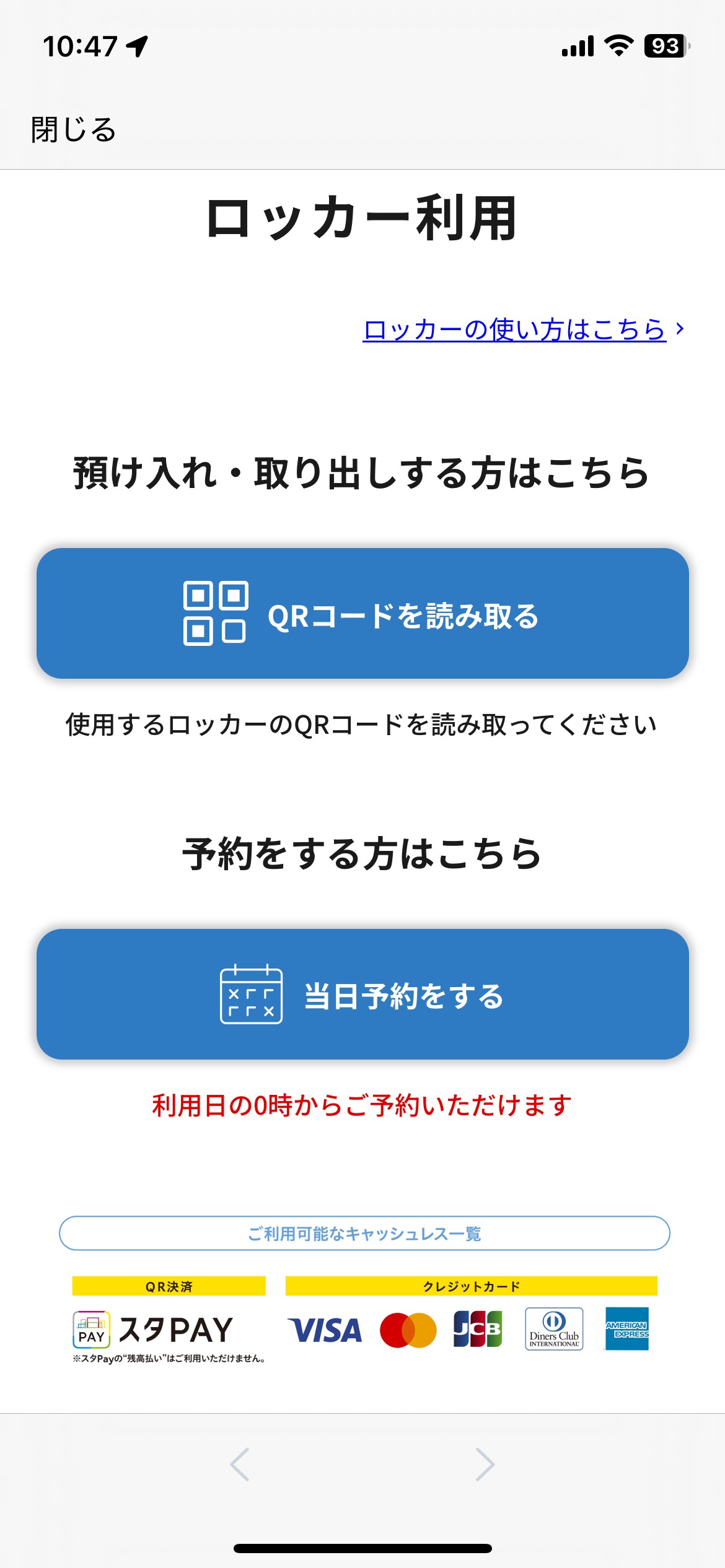Tap QRコードを読み取る button
The image size is (725, 1568).
click(x=362, y=613)
